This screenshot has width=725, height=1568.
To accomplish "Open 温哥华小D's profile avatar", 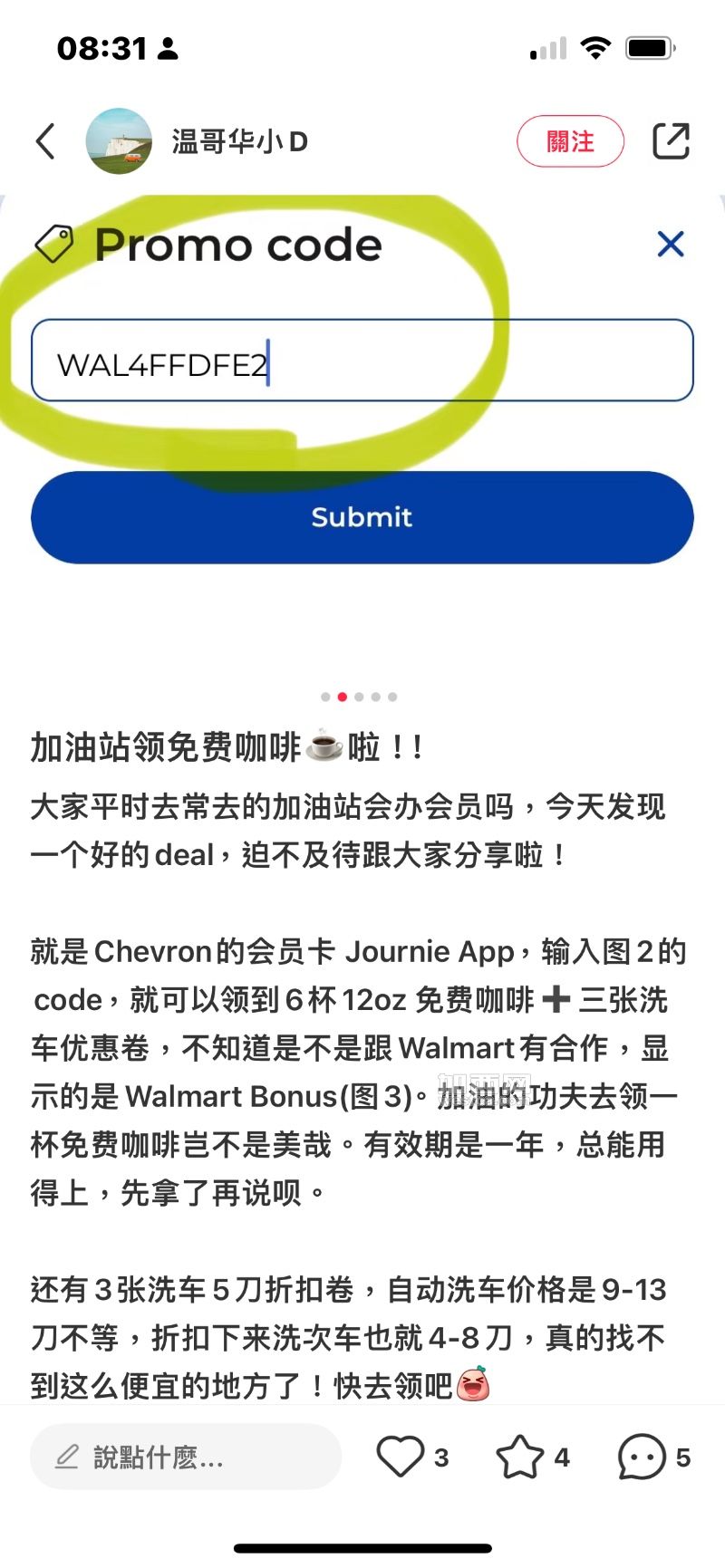I will pyautogui.click(x=119, y=141).
